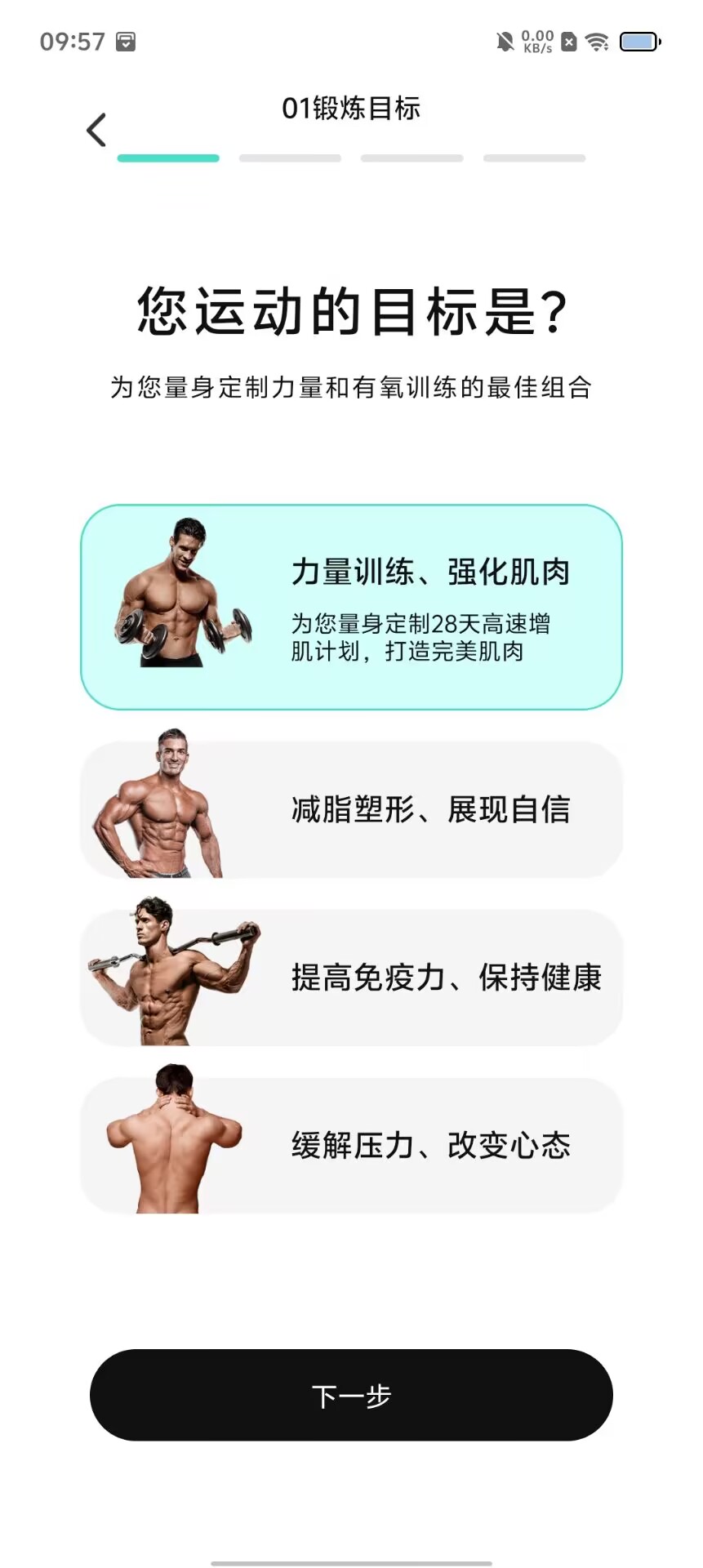Screen dimensions: 703x1568
Task: Choose the 减脂塑形、展现自信 goal
Action: (x=351, y=810)
